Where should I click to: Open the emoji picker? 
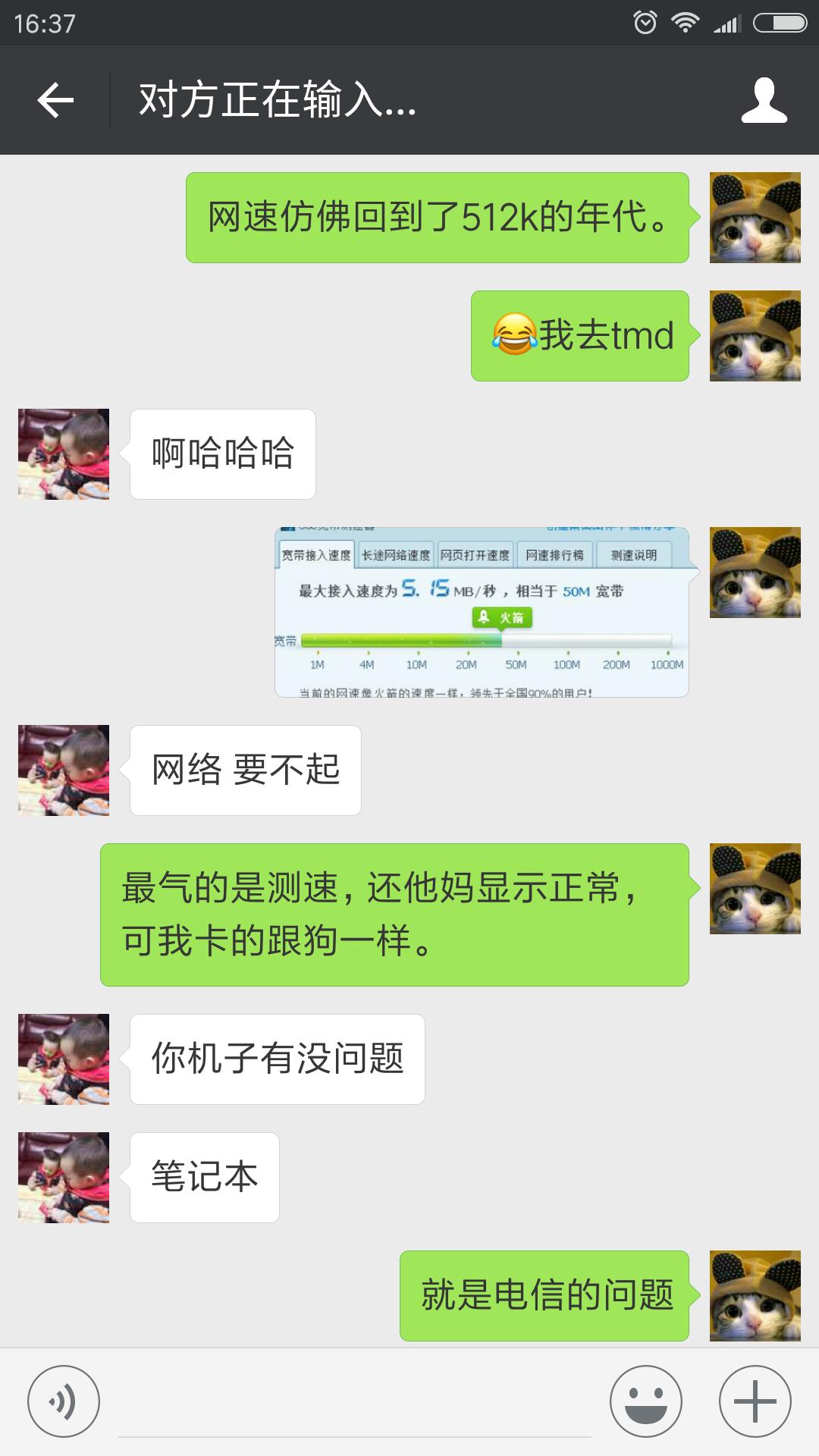pos(646,1401)
